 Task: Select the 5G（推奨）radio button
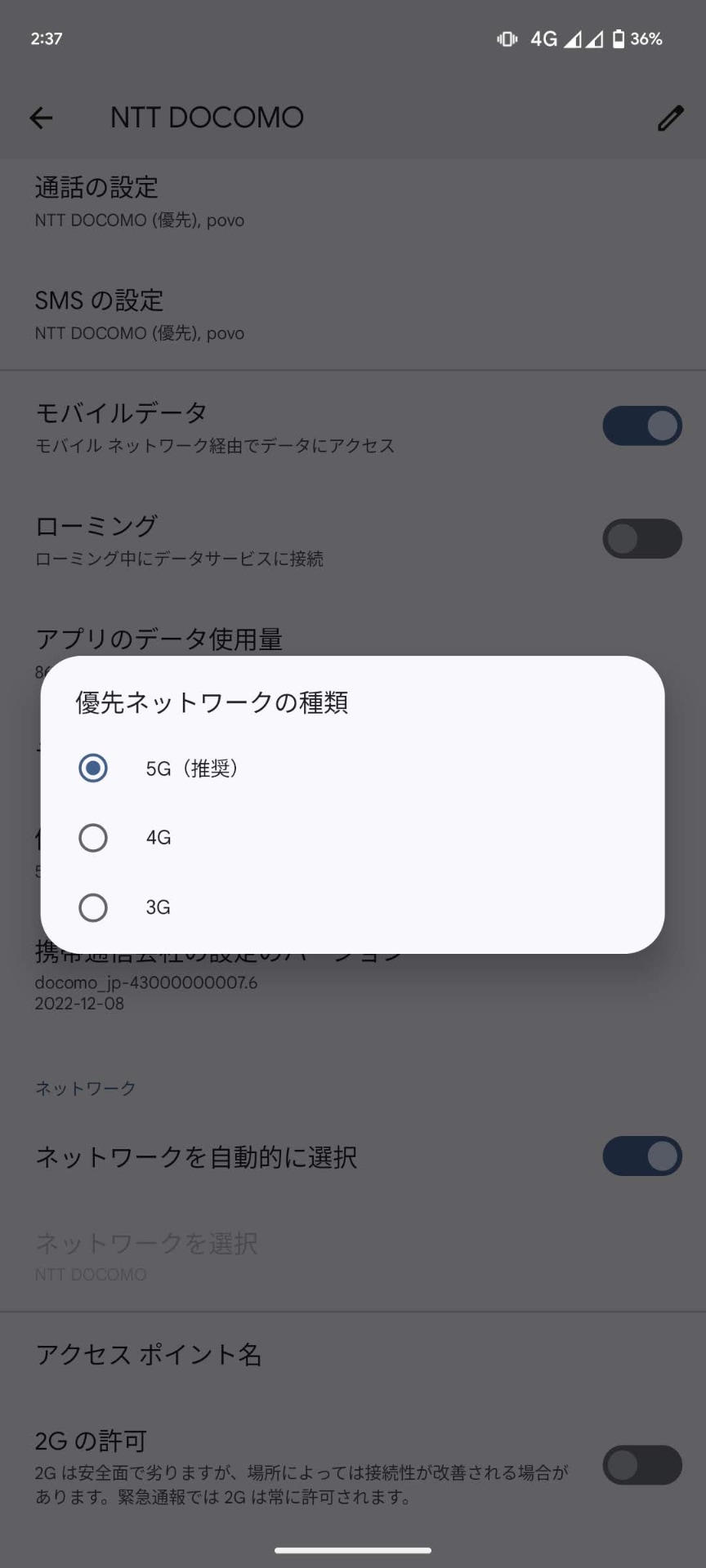[x=93, y=768]
